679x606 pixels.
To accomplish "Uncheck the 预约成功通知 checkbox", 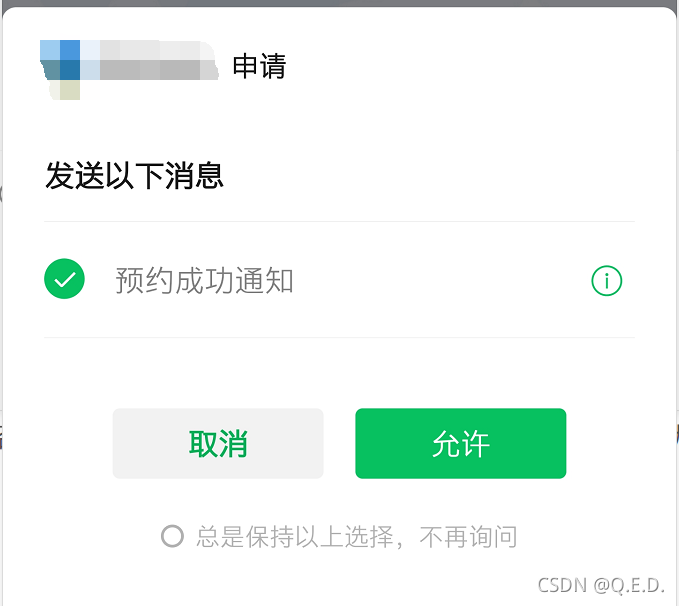I will (x=64, y=280).
